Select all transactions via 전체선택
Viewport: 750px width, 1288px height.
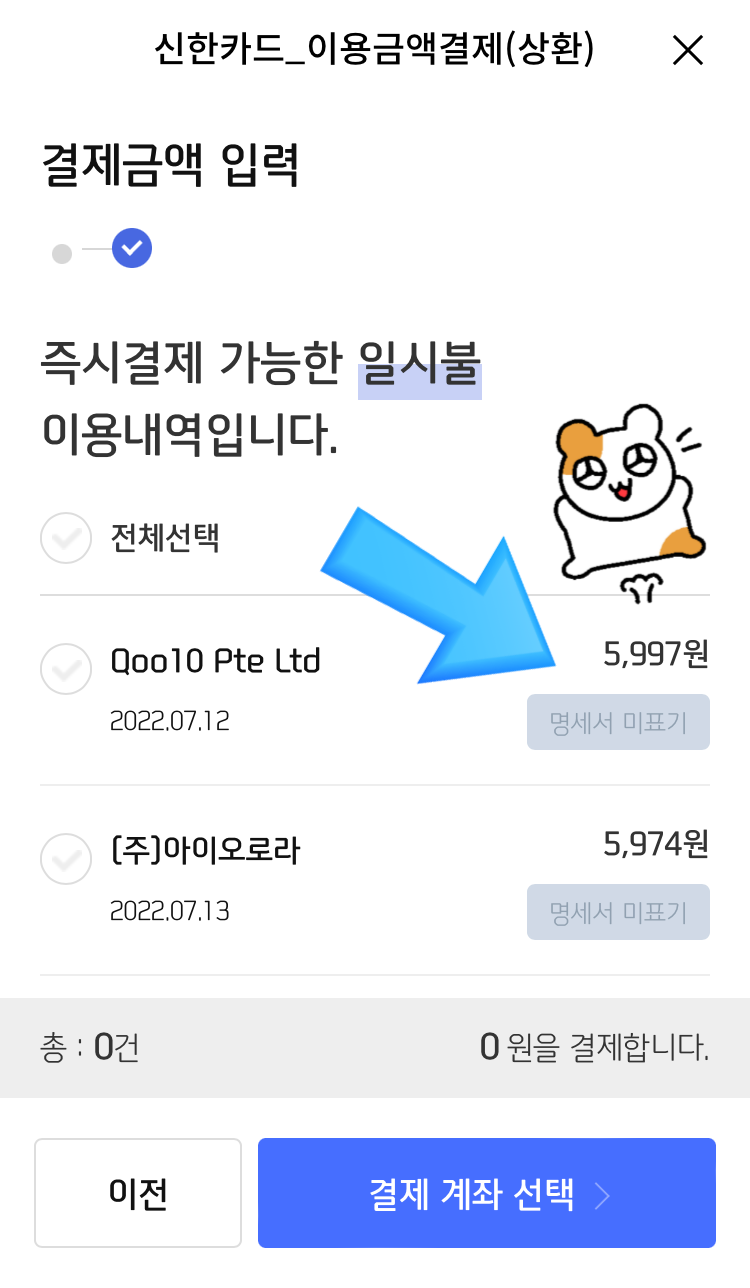coord(145,538)
